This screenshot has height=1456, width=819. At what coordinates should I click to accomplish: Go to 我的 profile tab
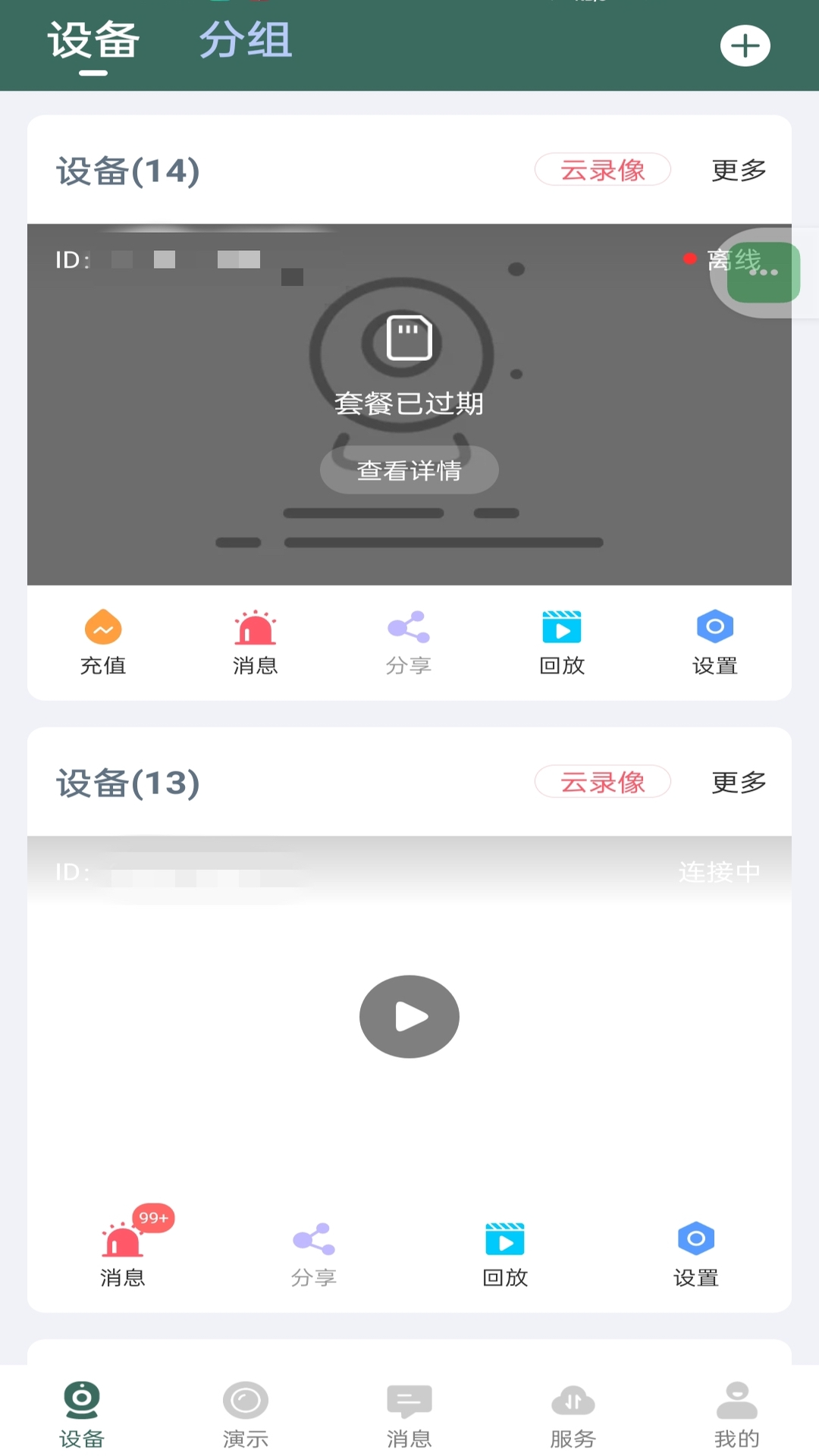coord(736,1410)
